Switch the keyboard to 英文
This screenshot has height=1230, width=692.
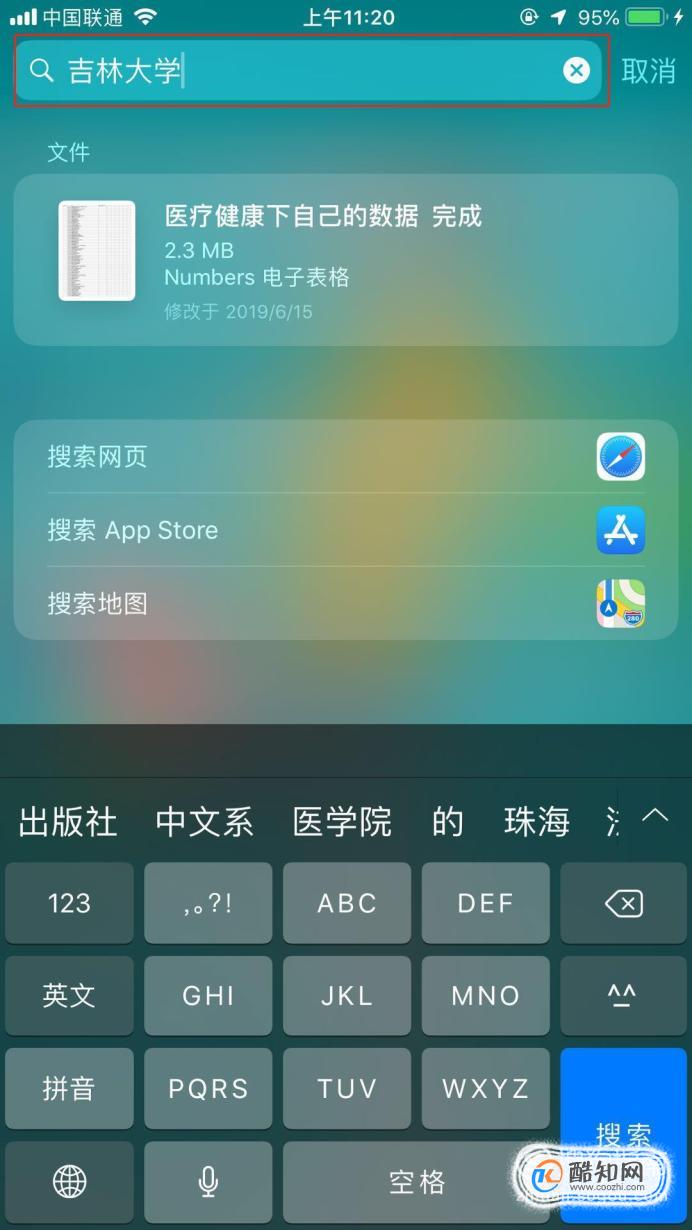pyautogui.click(x=69, y=996)
